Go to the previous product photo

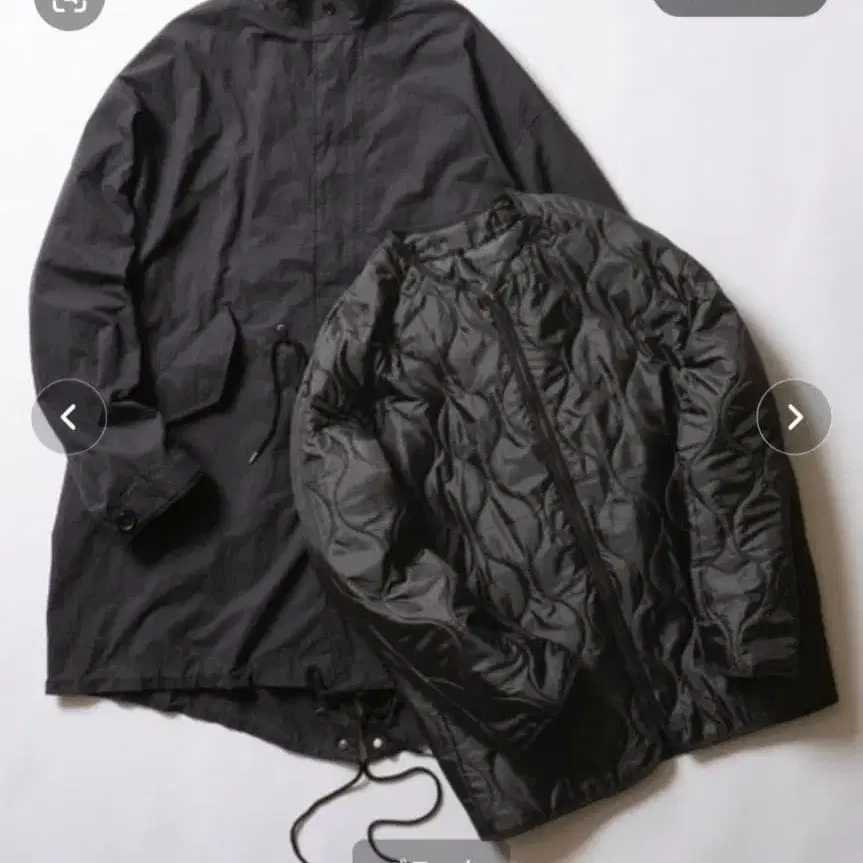pos(68,417)
